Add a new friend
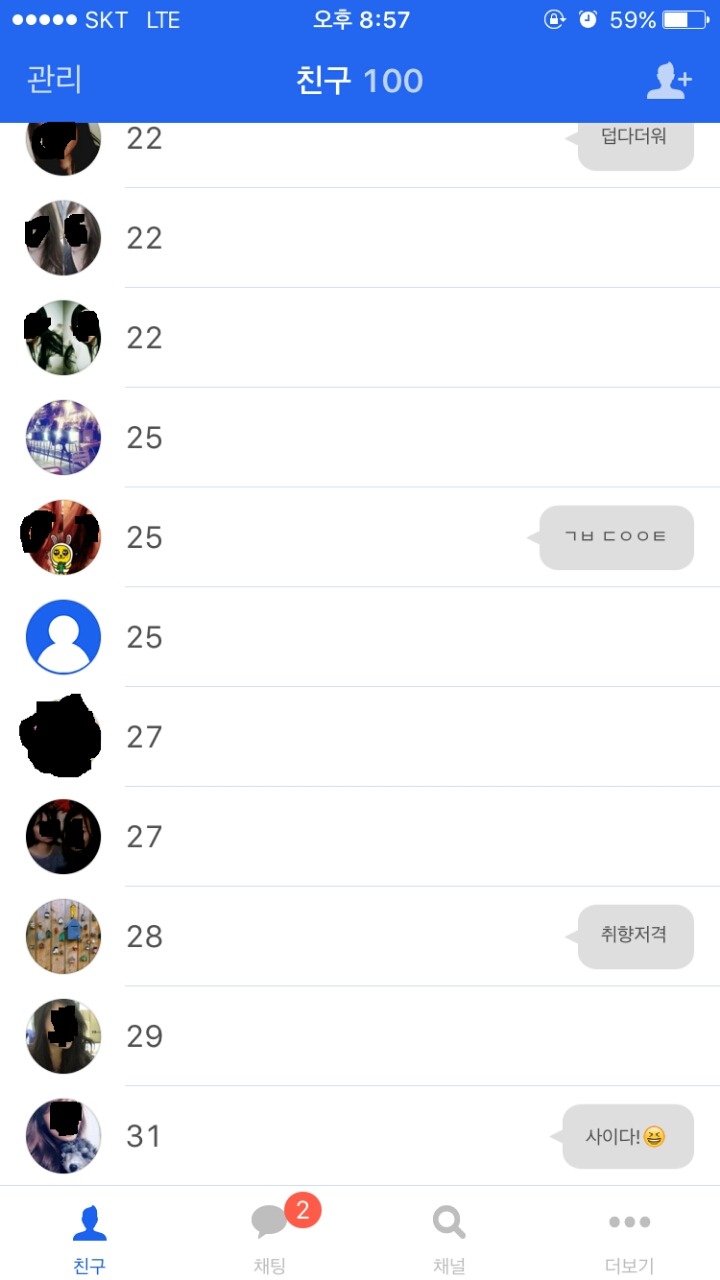The width and height of the screenshot is (720, 1280). pyautogui.click(x=668, y=81)
